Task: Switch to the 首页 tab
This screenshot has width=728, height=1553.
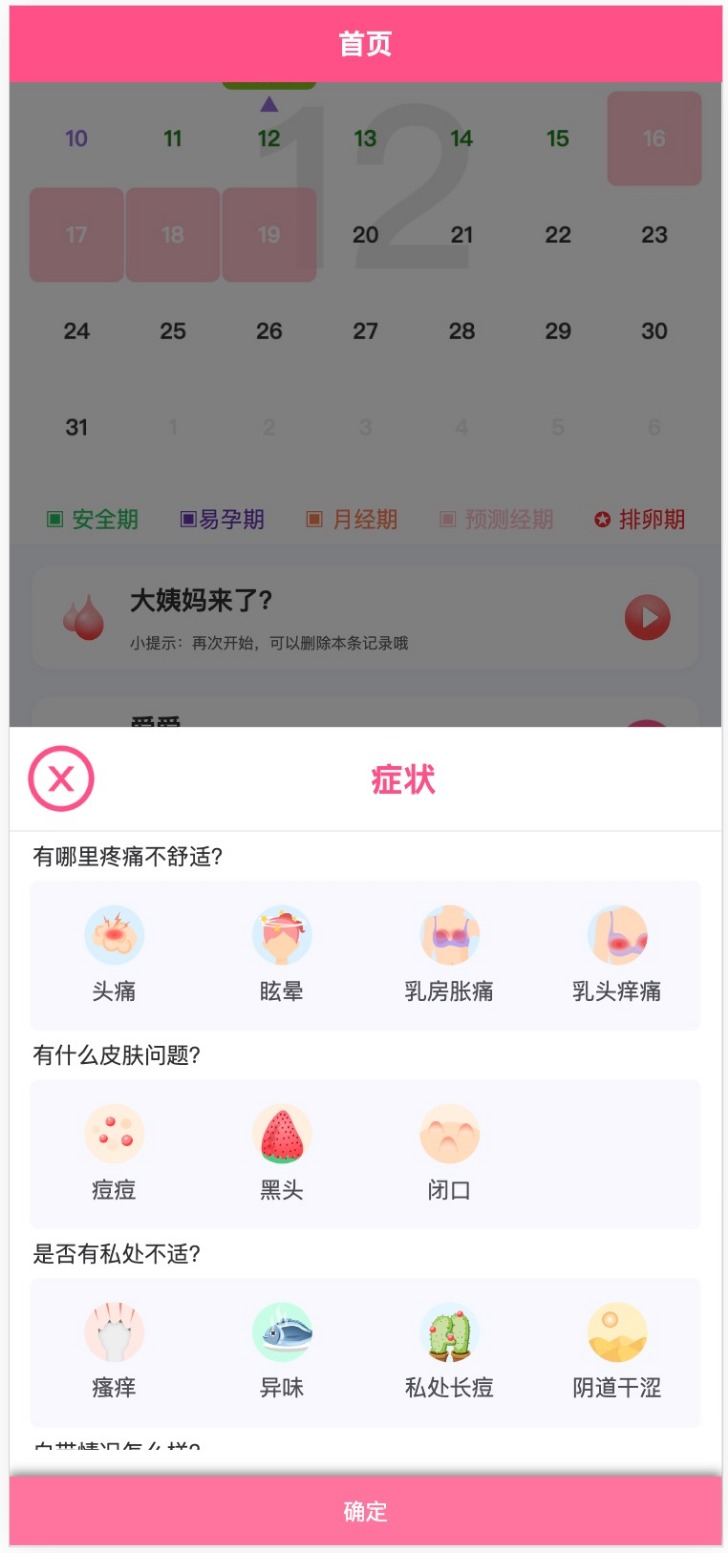Action: coord(364,42)
